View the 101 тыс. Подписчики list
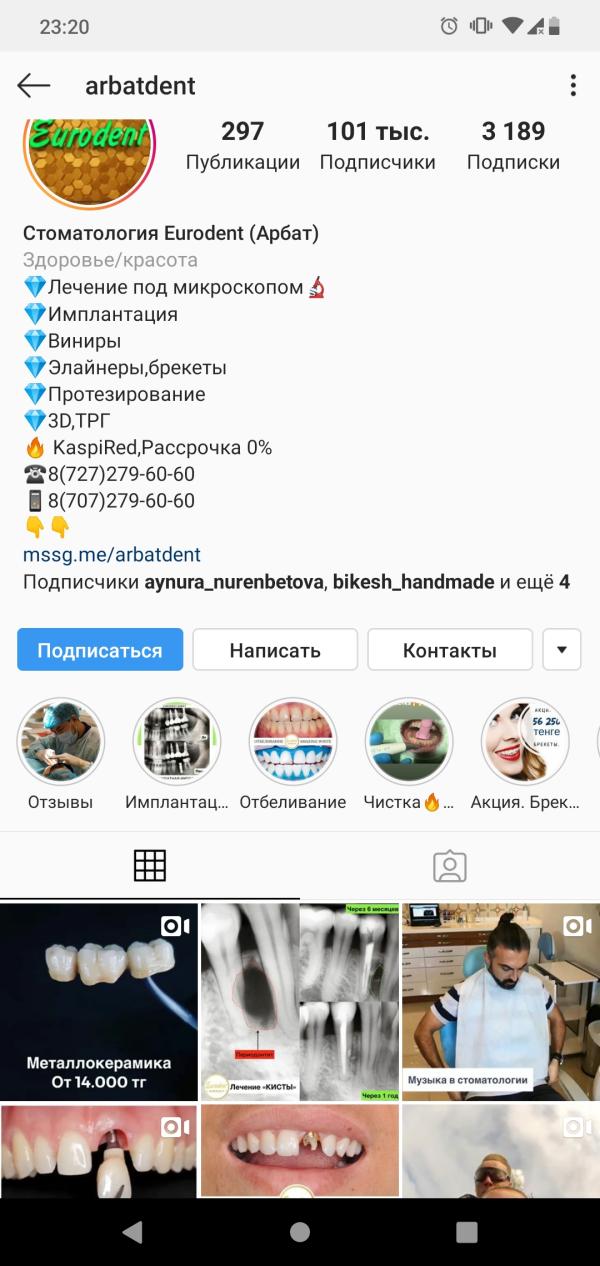The width and height of the screenshot is (600, 1266). (x=378, y=146)
